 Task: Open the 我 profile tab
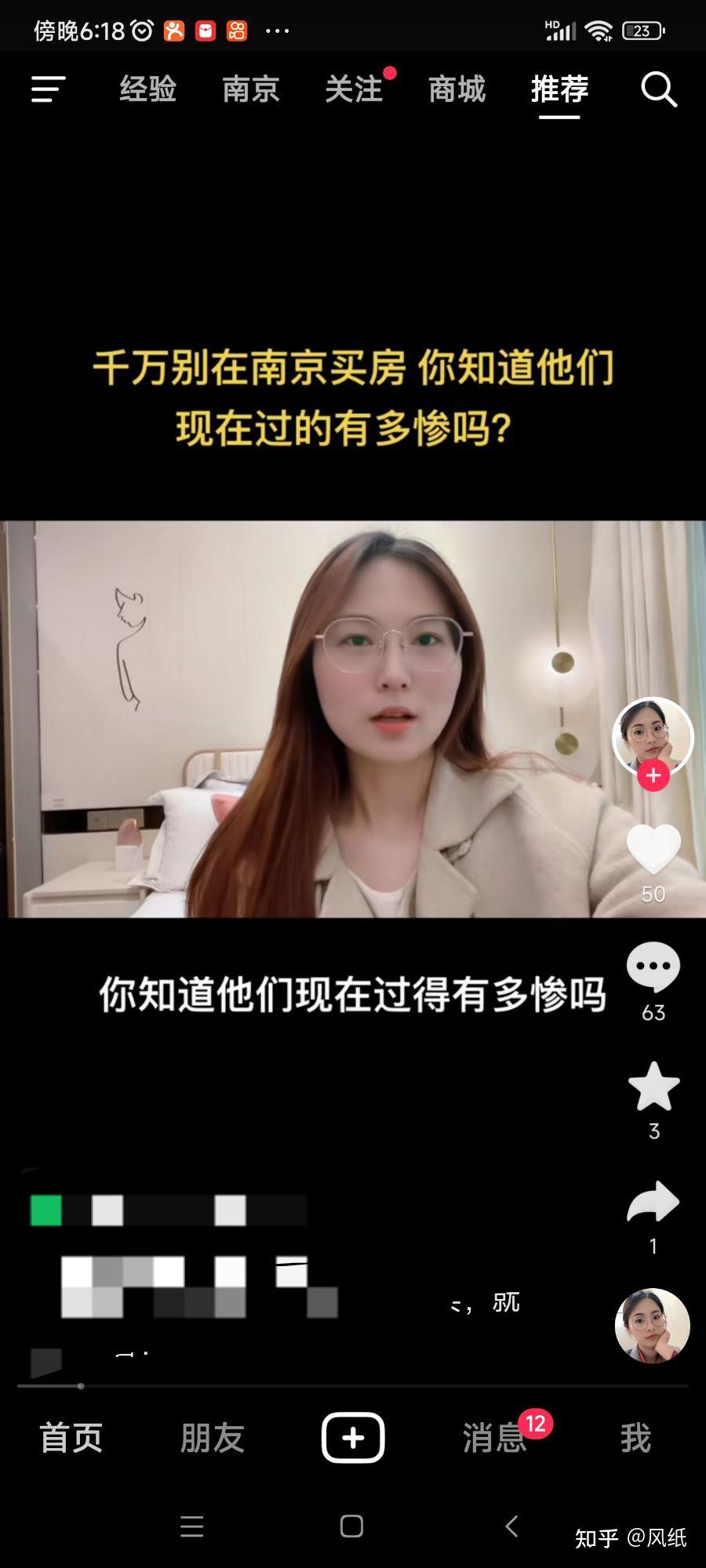click(635, 1438)
